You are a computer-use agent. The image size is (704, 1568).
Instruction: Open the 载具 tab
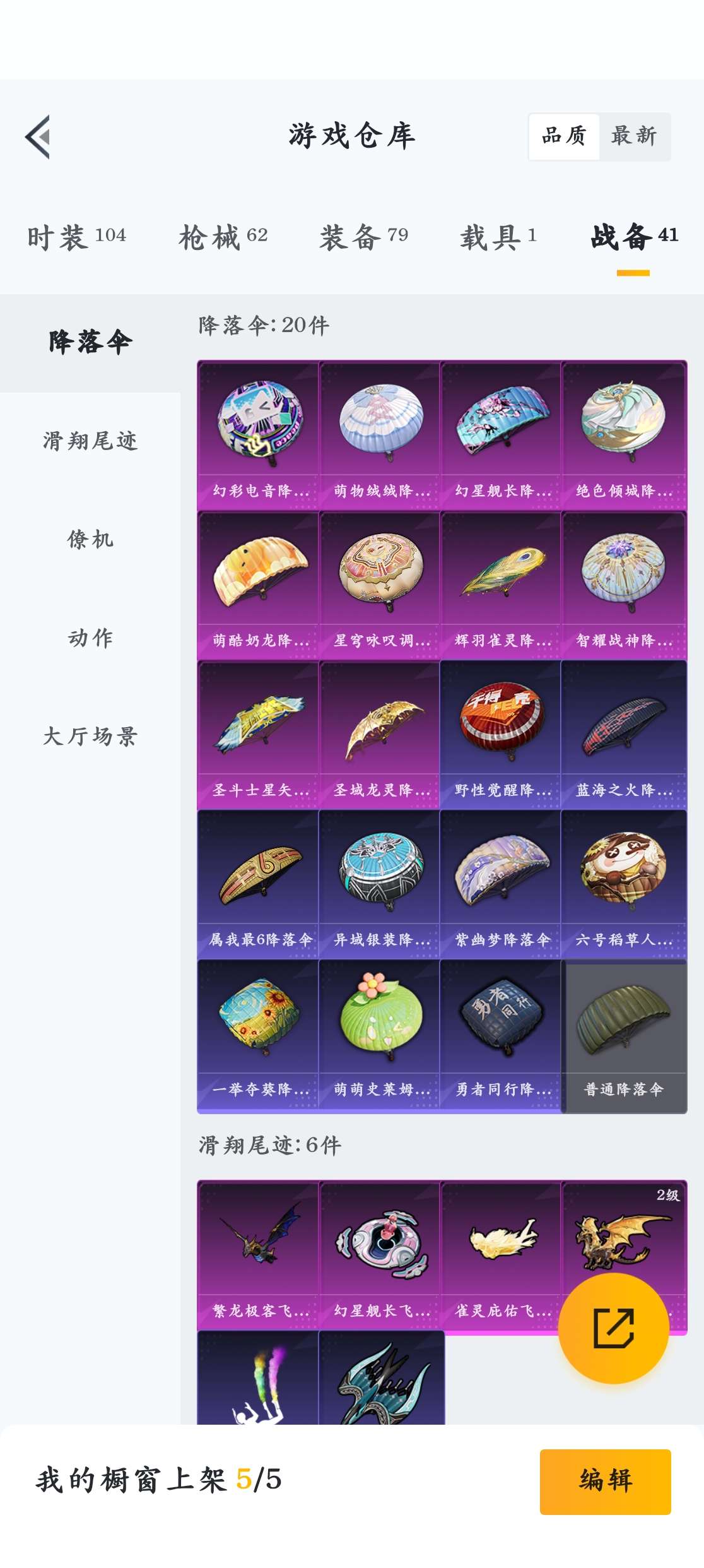pos(498,237)
